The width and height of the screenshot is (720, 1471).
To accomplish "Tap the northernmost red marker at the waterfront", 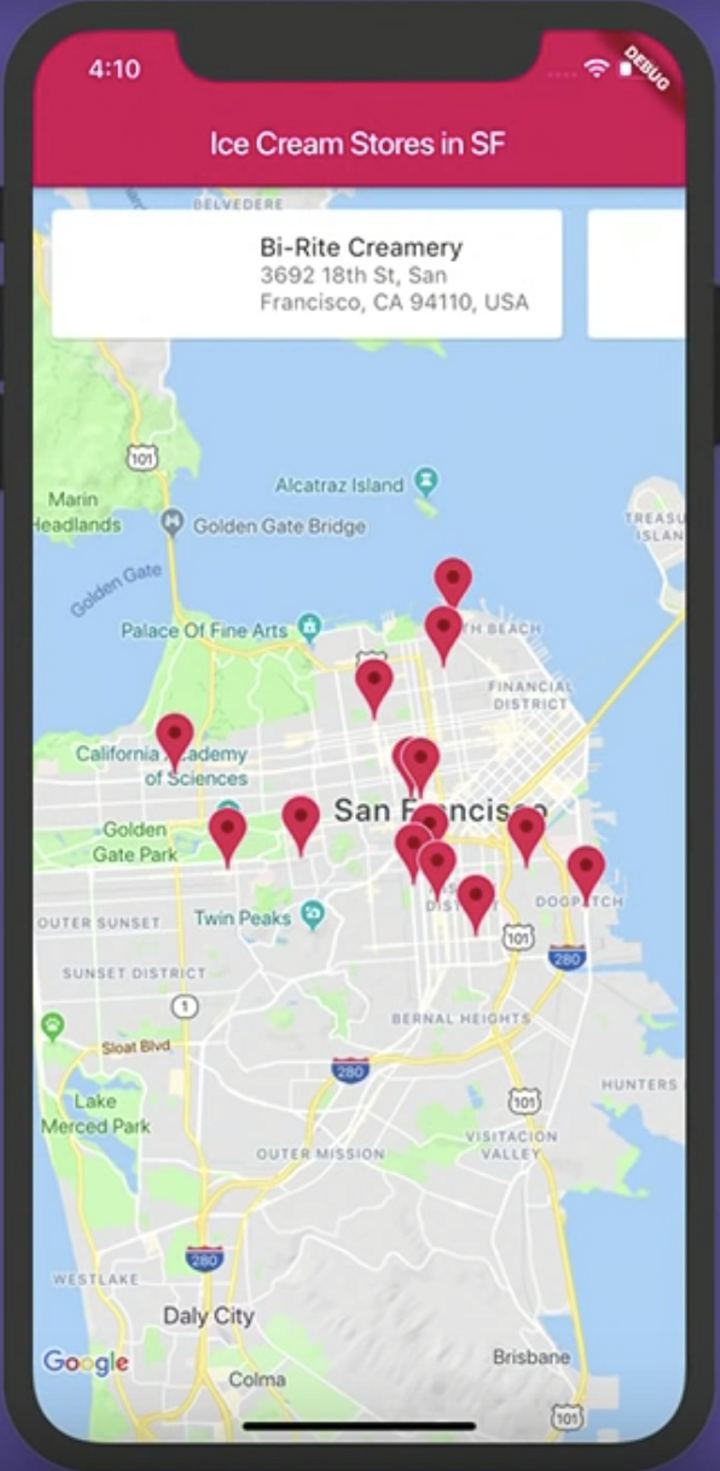I will click(453, 579).
